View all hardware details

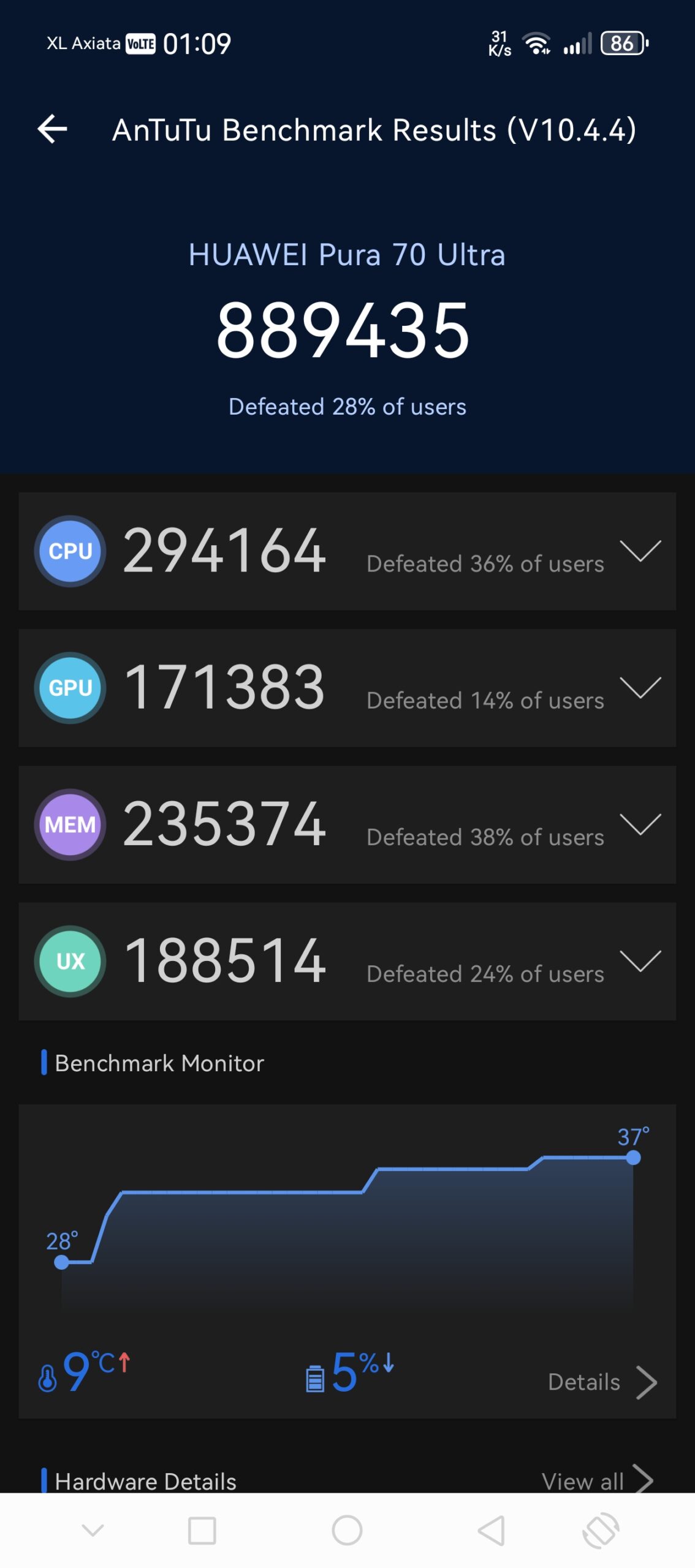click(x=596, y=1481)
